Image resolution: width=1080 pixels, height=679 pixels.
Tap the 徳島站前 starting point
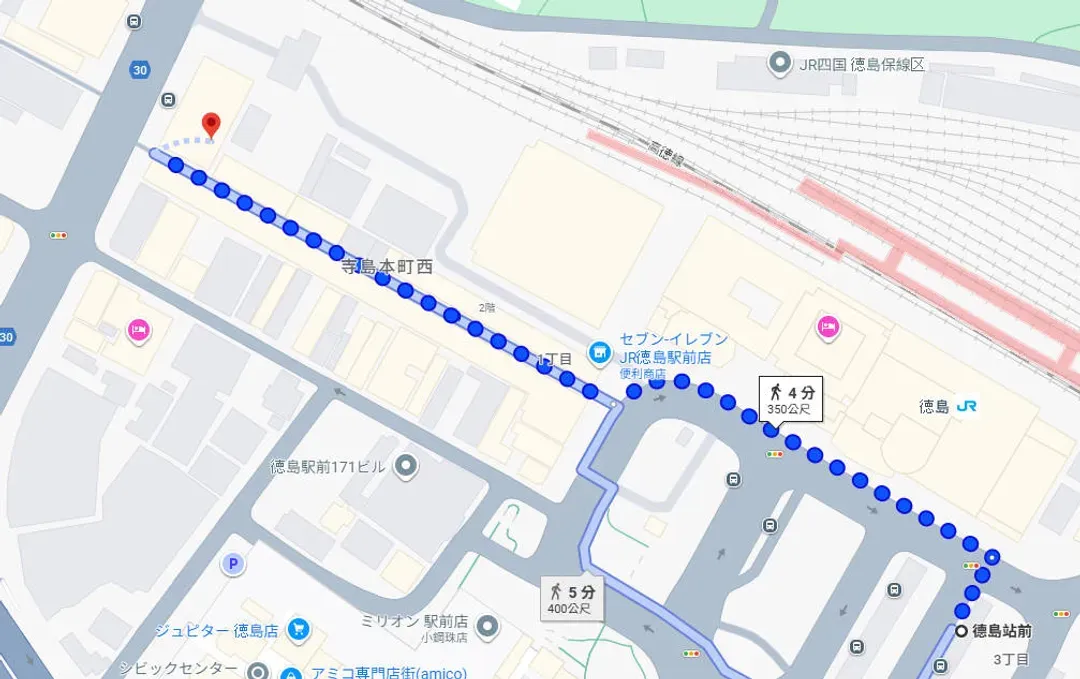(961, 630)
